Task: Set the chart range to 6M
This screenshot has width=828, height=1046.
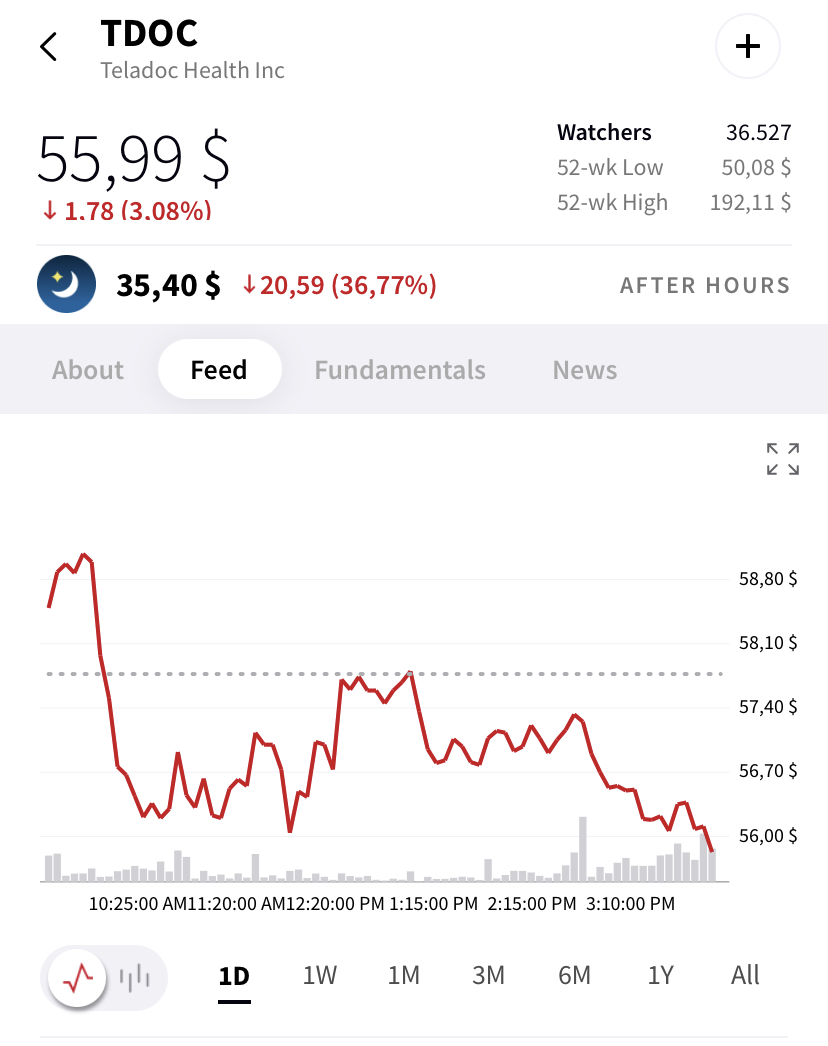Action: (574, 976)
